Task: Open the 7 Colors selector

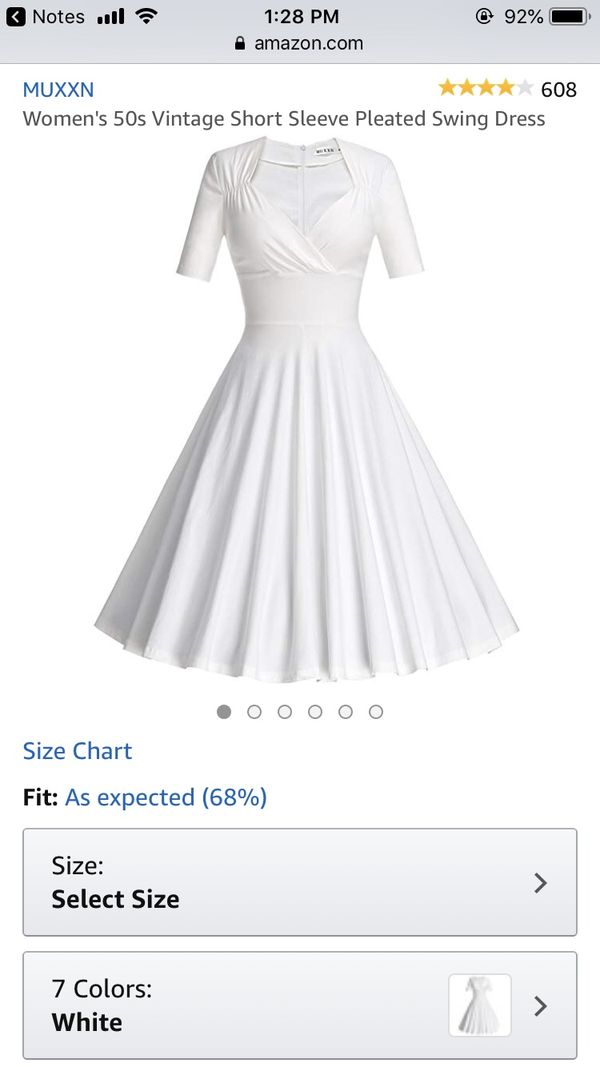Action: coord(300,1005)
